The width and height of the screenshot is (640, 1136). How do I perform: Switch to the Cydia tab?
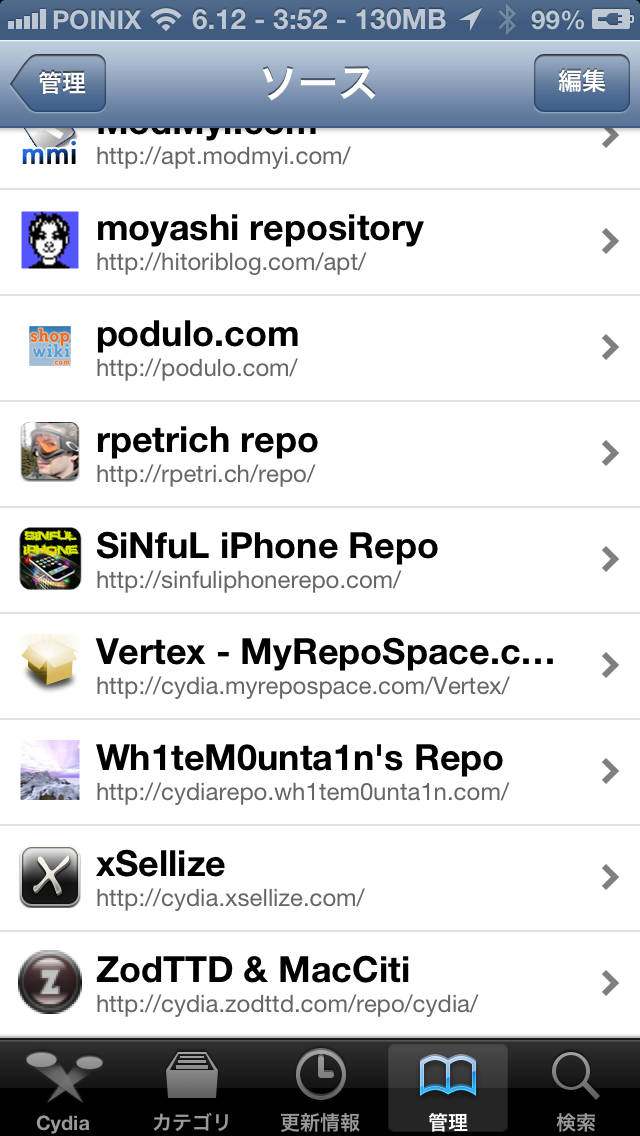[x=64, y=1088]
